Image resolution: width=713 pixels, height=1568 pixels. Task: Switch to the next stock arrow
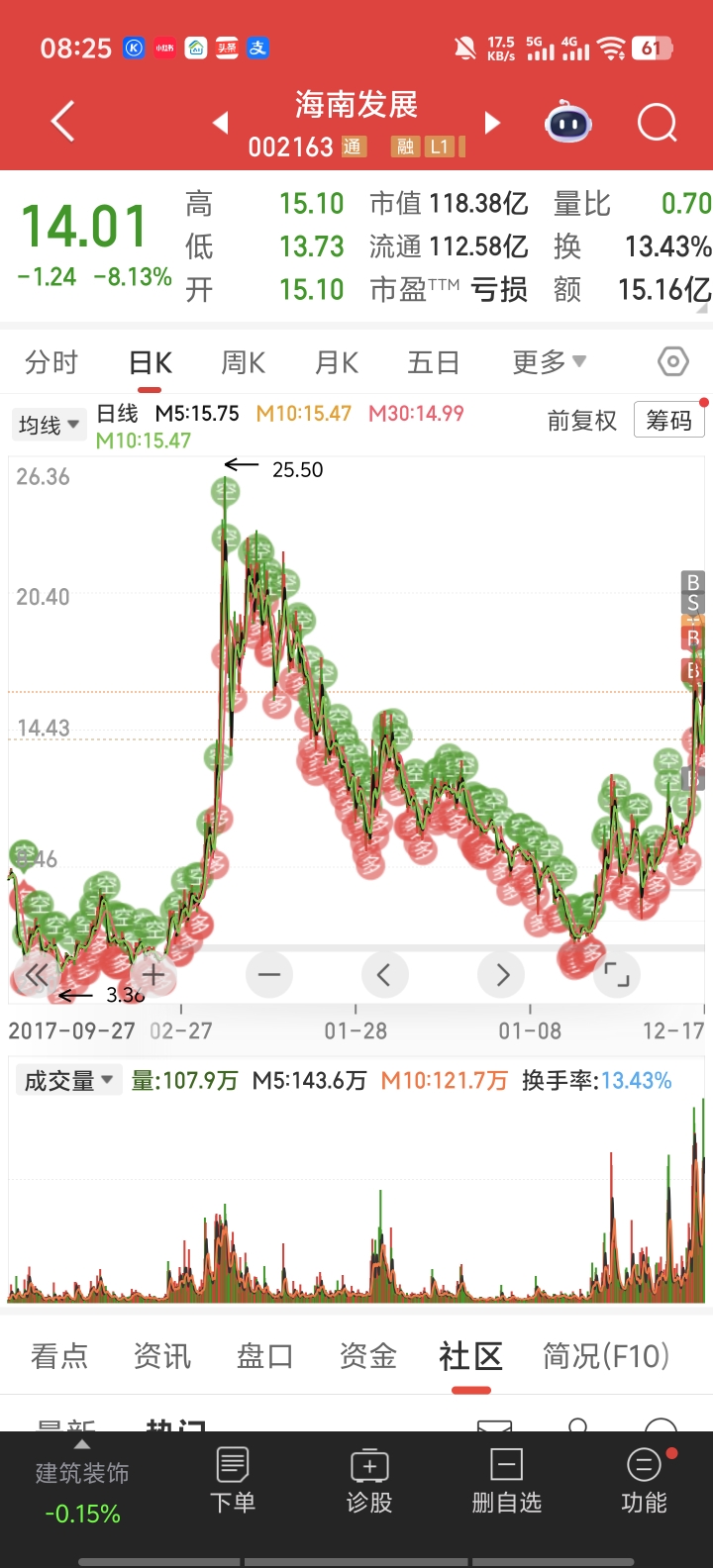[492, 123]
